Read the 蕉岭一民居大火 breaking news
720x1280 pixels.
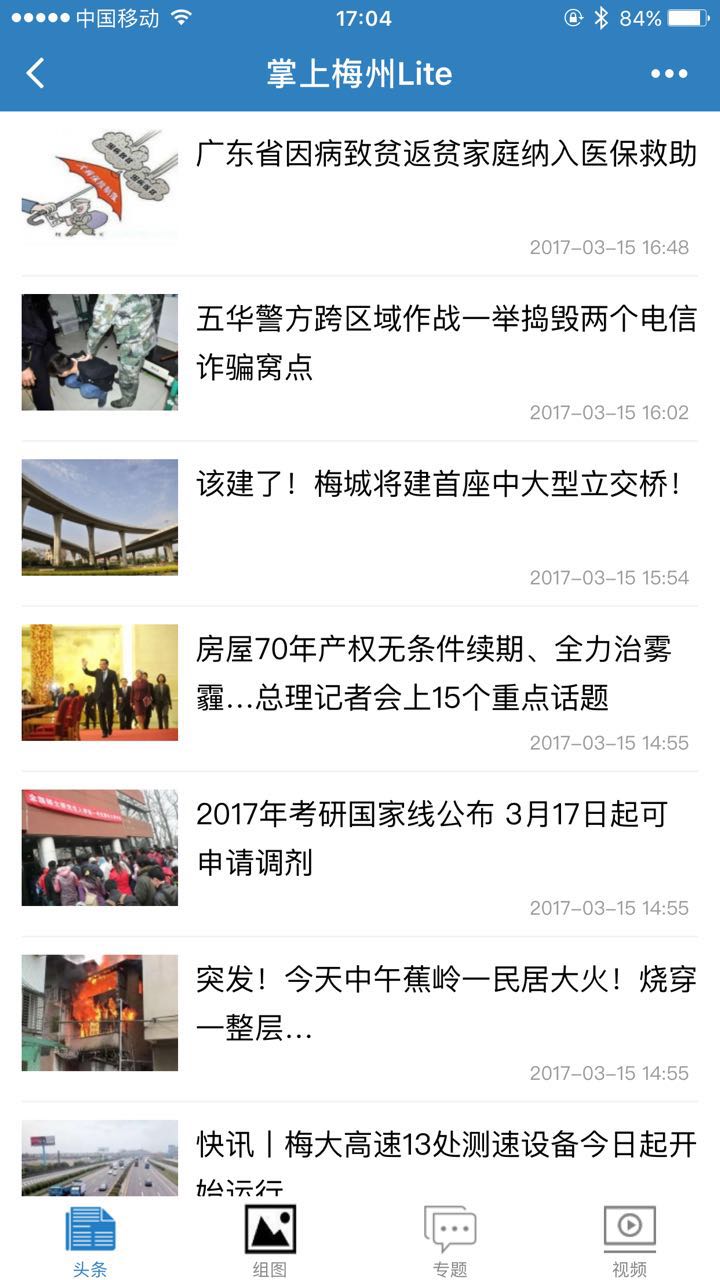coord(446,1003)
